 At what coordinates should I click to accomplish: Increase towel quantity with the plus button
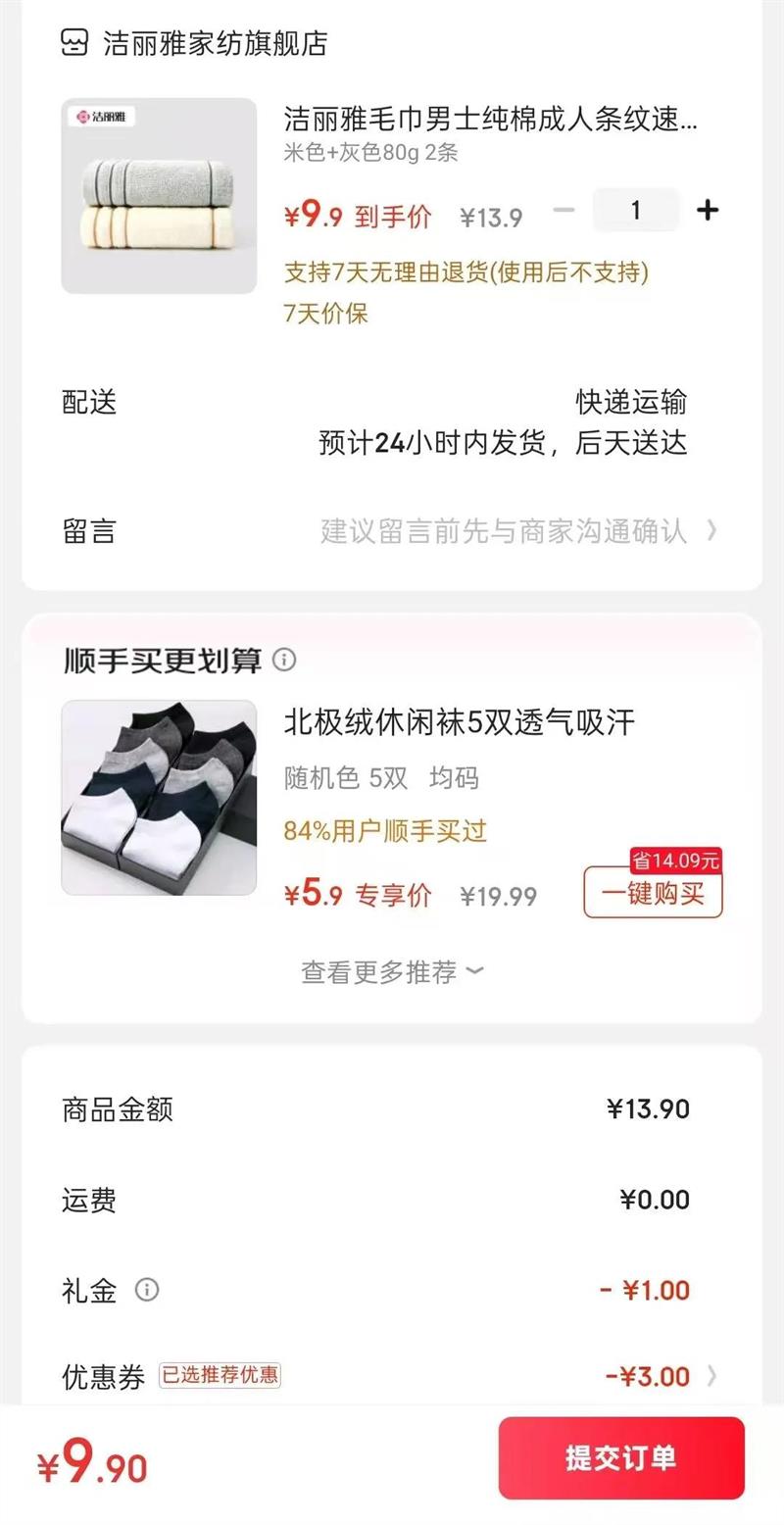pos(707,210)
